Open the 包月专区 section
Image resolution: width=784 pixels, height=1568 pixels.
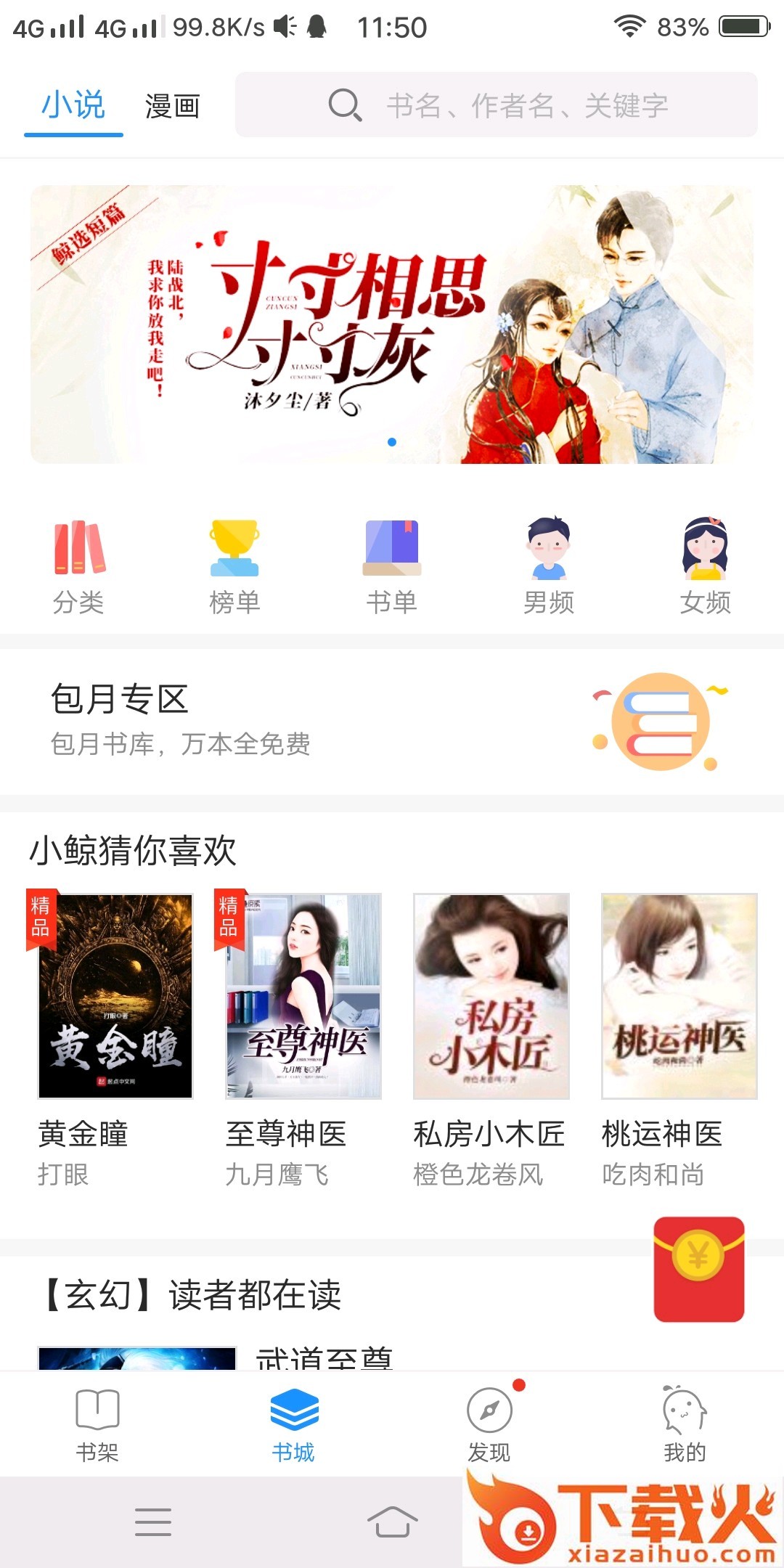(x=392, y=722)
